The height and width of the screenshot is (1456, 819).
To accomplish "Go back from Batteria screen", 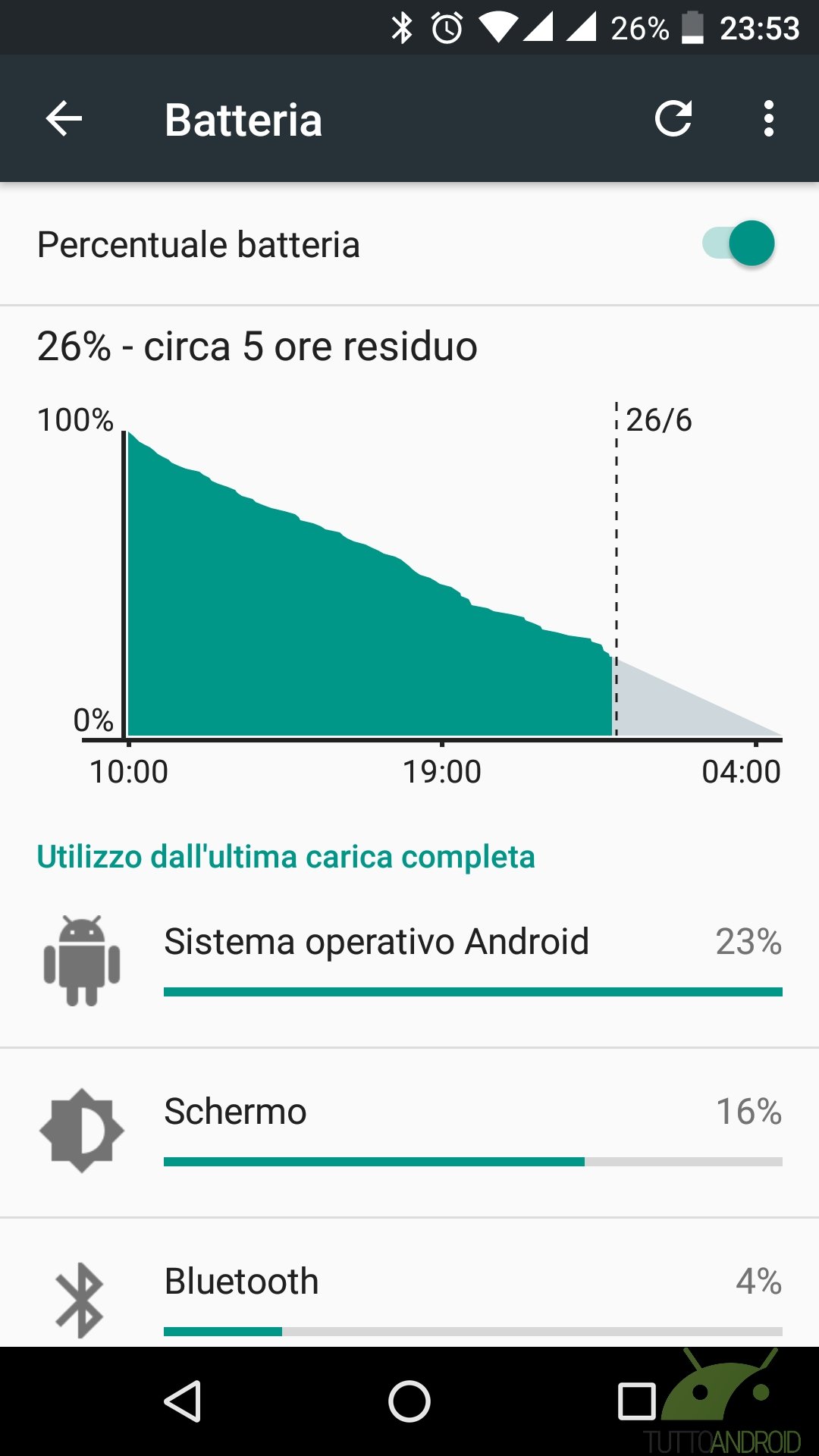I will [64, 119].
